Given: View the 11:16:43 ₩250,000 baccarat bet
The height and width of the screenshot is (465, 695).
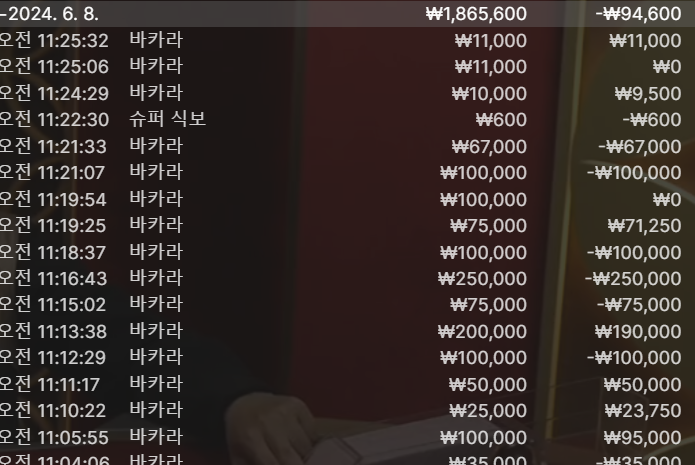Looking at the screenshot, I should pos(348,278).
